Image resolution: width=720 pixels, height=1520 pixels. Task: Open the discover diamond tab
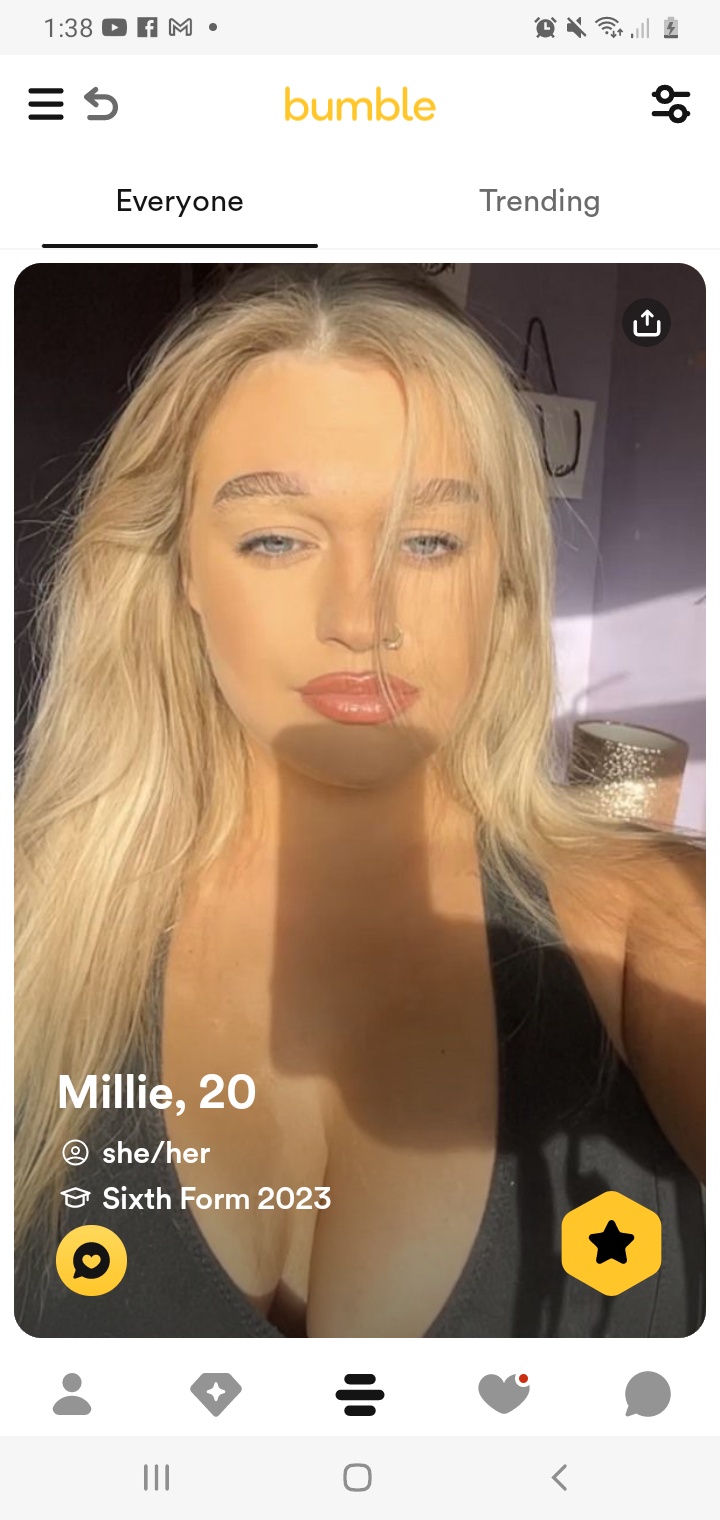(215, 1394)
